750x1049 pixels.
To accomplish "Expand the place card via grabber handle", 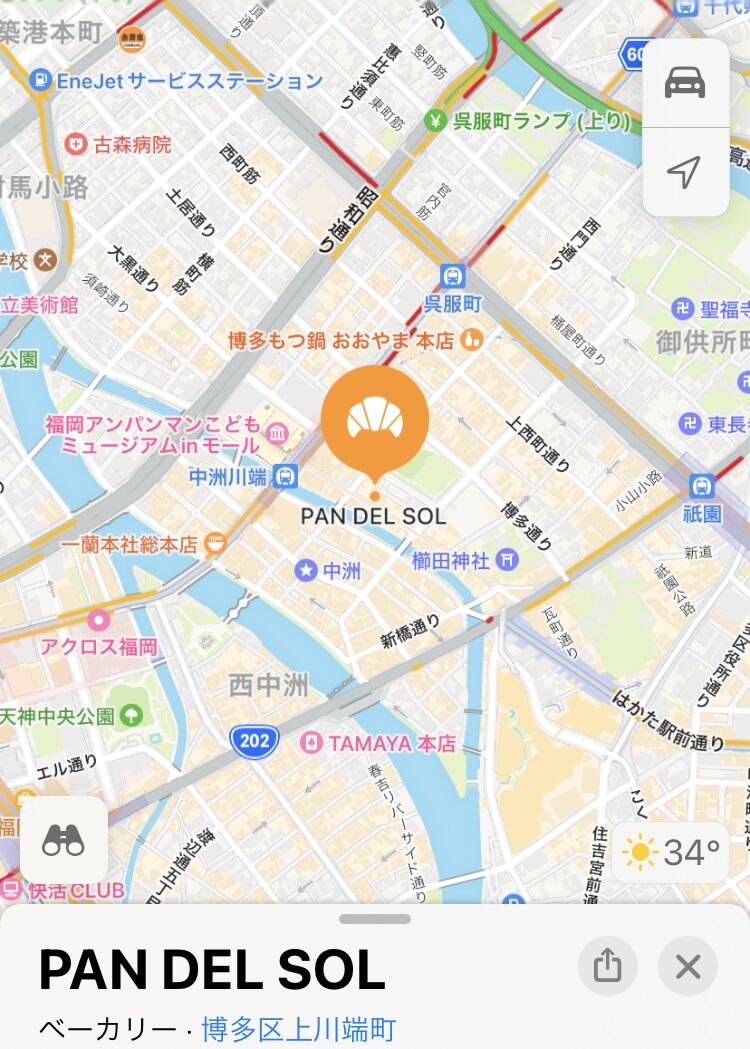I will point(375,919).
